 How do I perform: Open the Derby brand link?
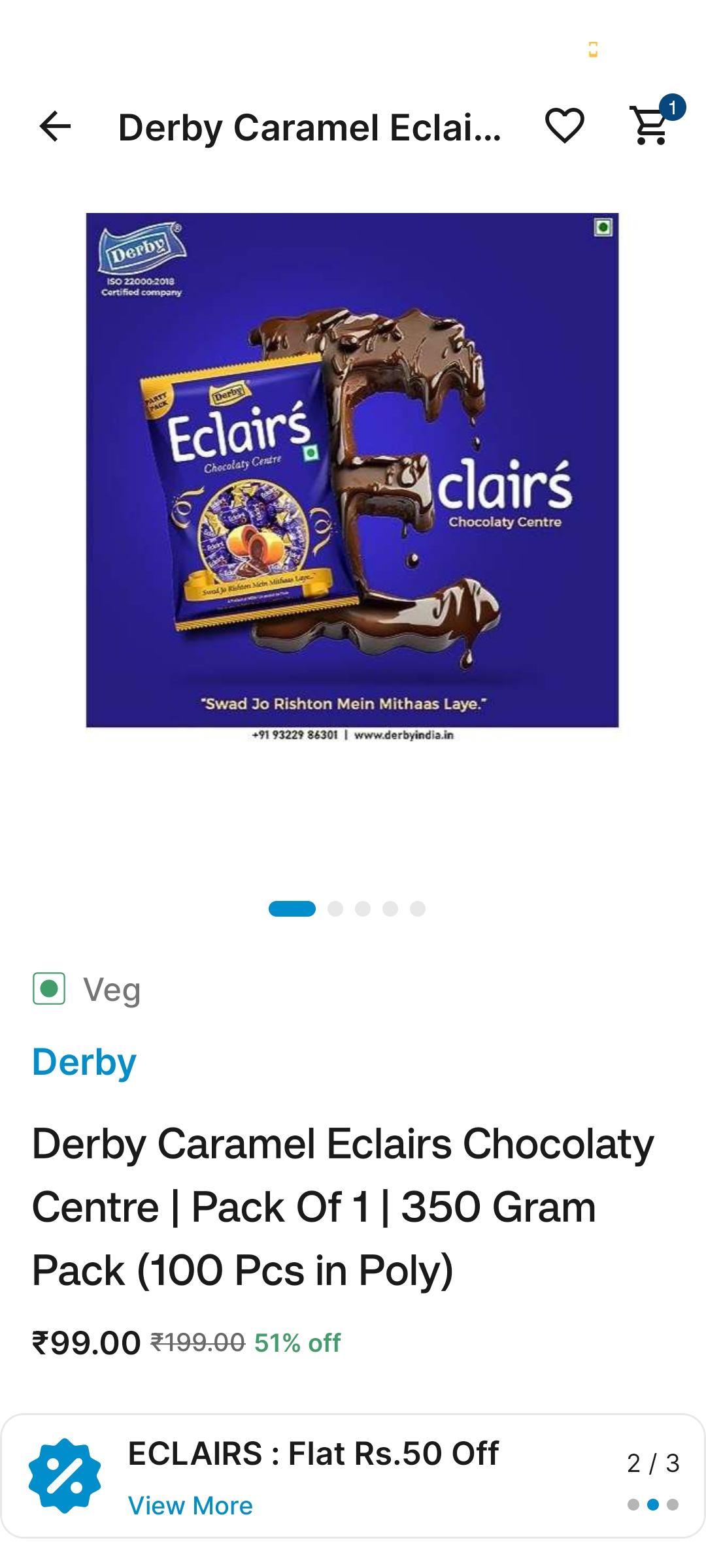pos(84,1062)
